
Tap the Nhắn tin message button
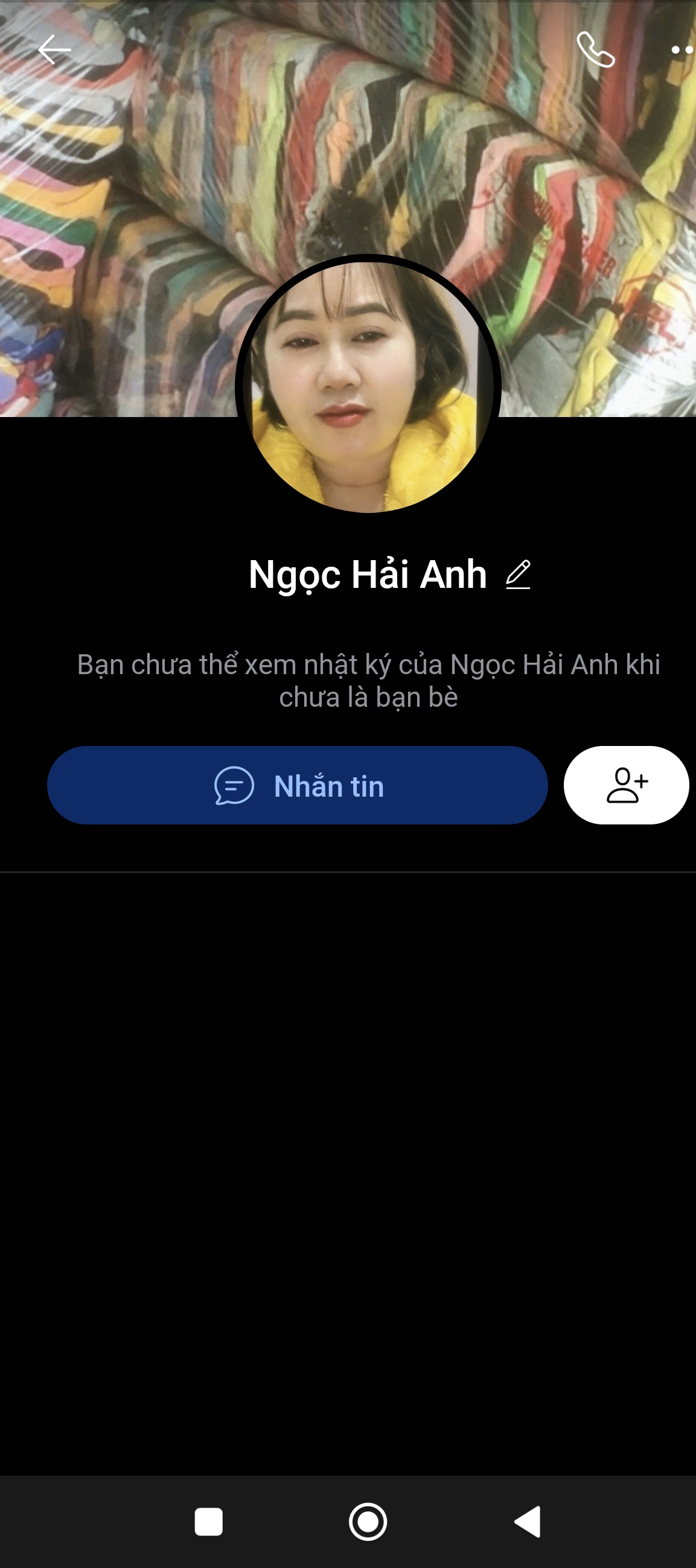coord(297,785)
